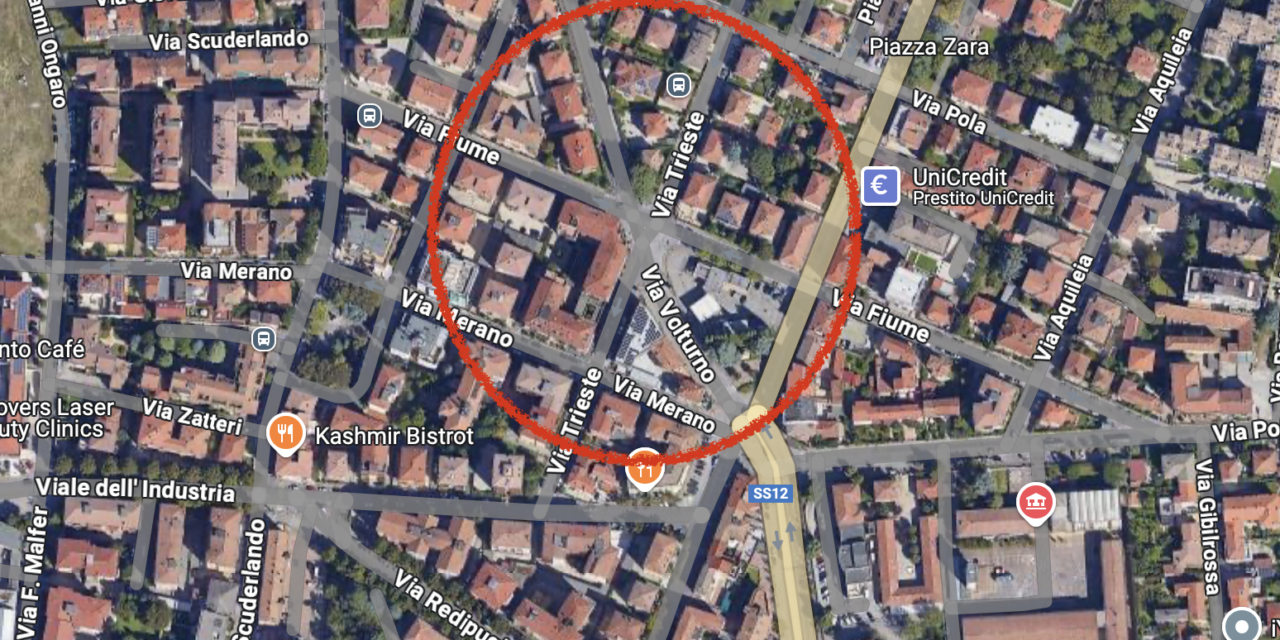Open the bus stop near Via Scuderlando
Image resolution: width=1280 pixels, height=640 pixels.
370,116
